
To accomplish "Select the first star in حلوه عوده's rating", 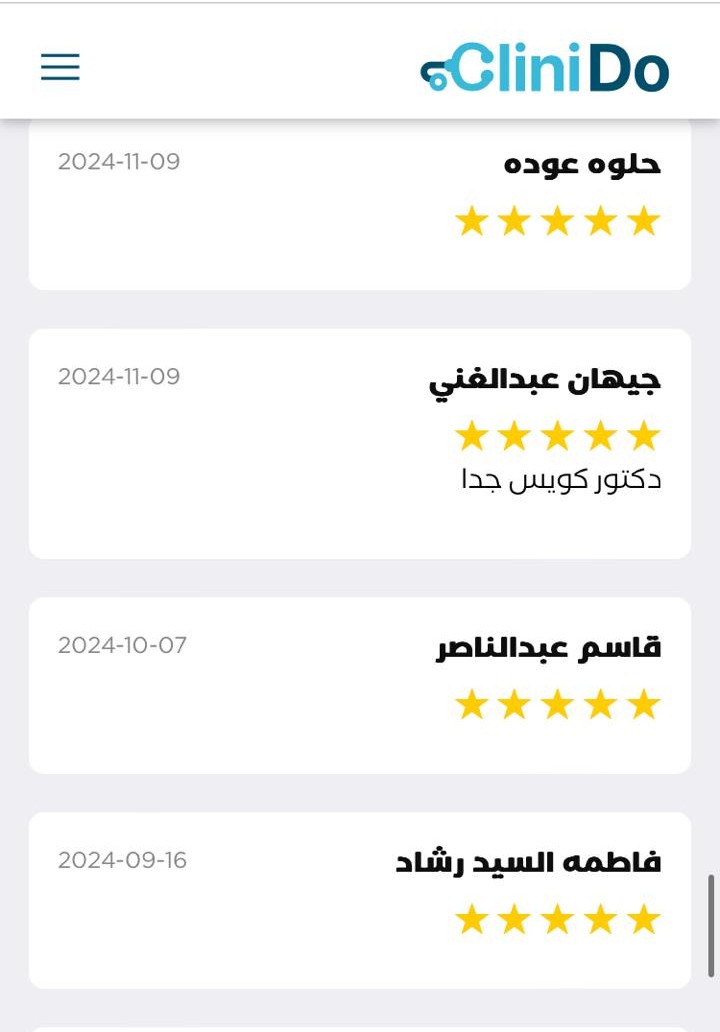I will [470, 220].
